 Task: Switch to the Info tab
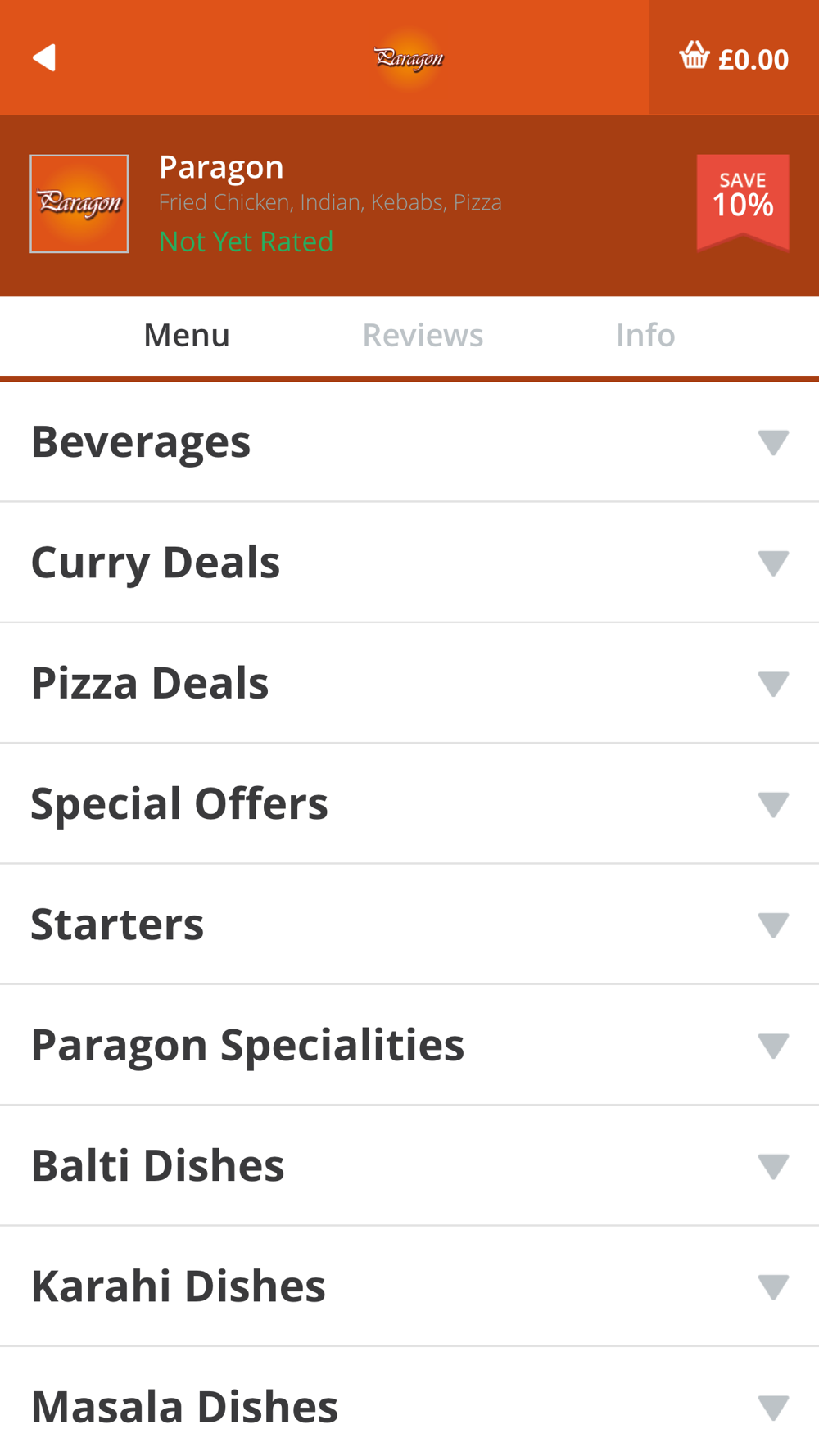[645, 335]
